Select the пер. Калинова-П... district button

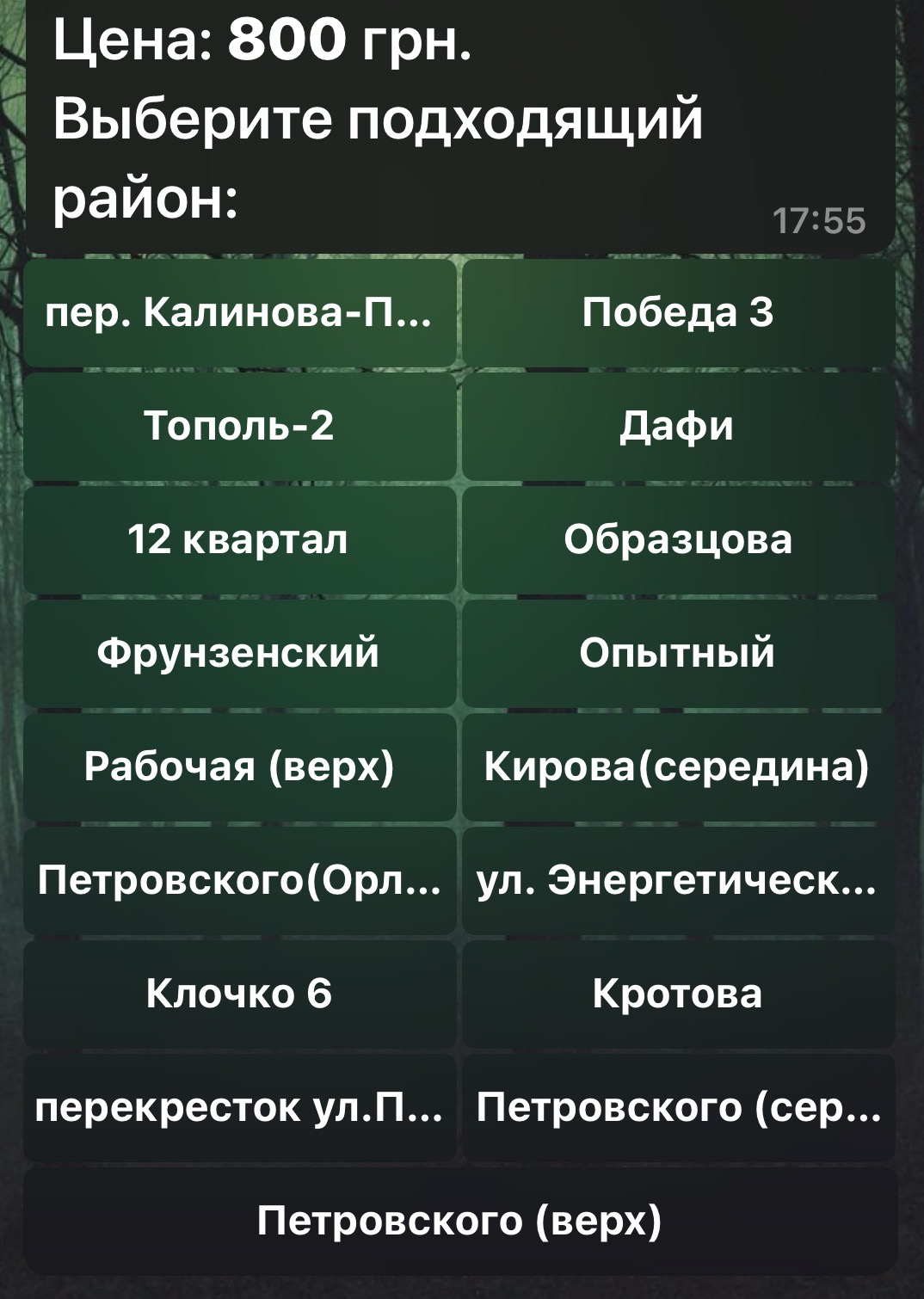pos(239,312)
